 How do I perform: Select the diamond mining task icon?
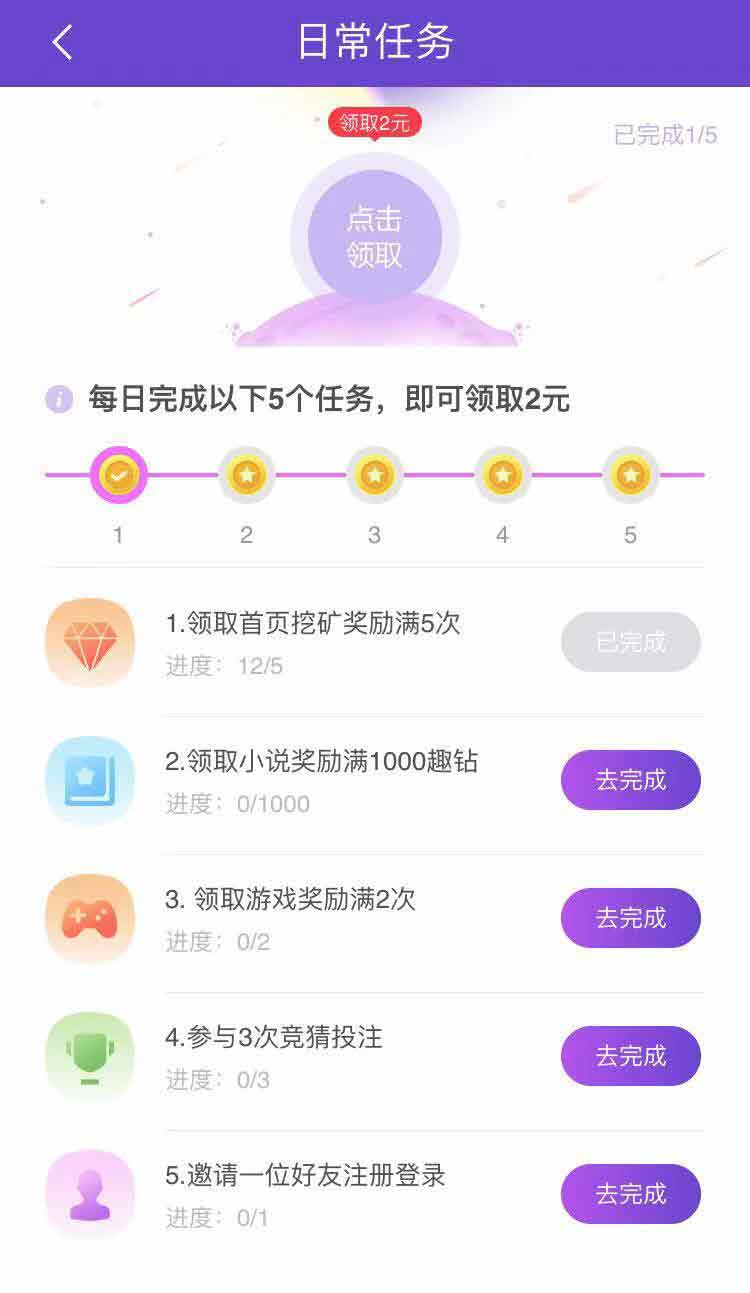coord(89,643)
